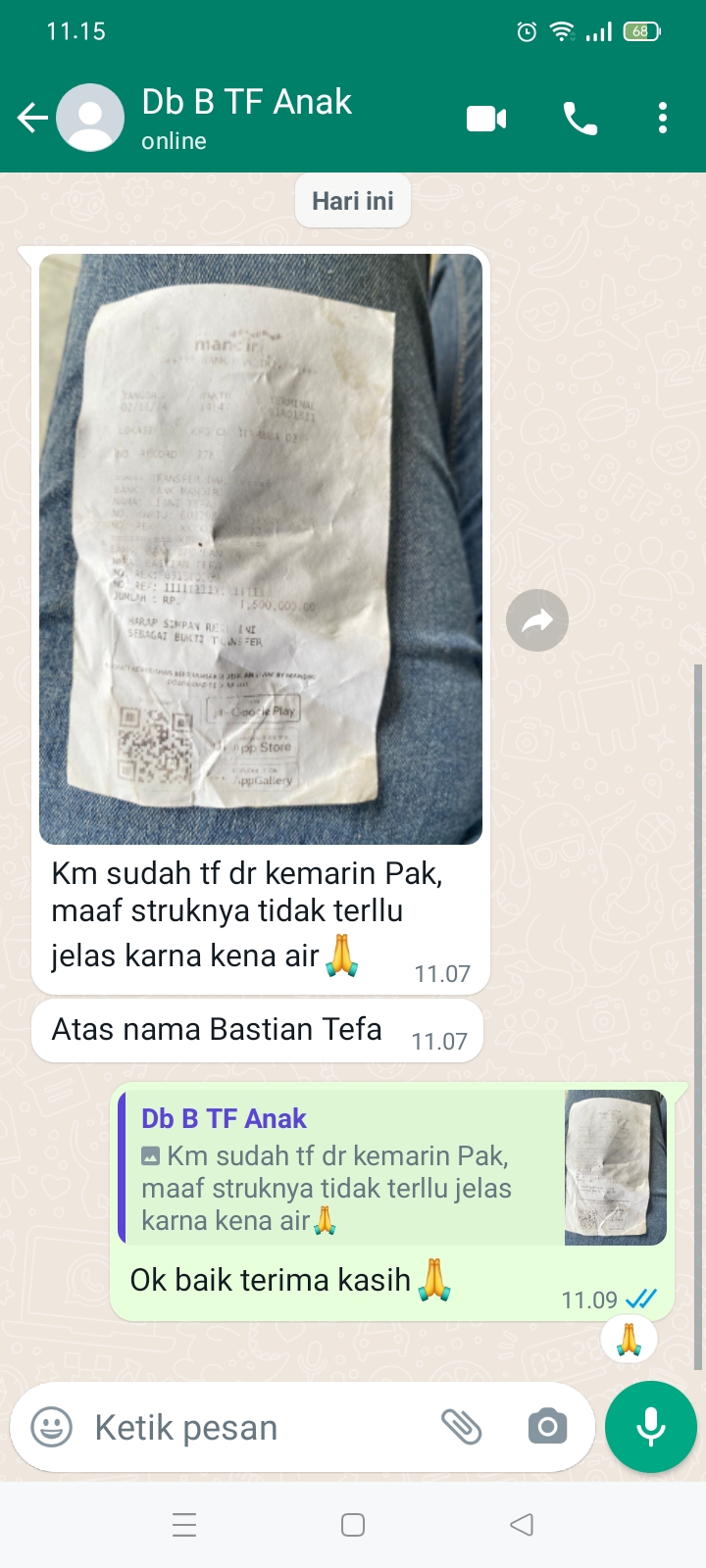Open the emoji picker
The image size is (706, 1568).
52,1427
